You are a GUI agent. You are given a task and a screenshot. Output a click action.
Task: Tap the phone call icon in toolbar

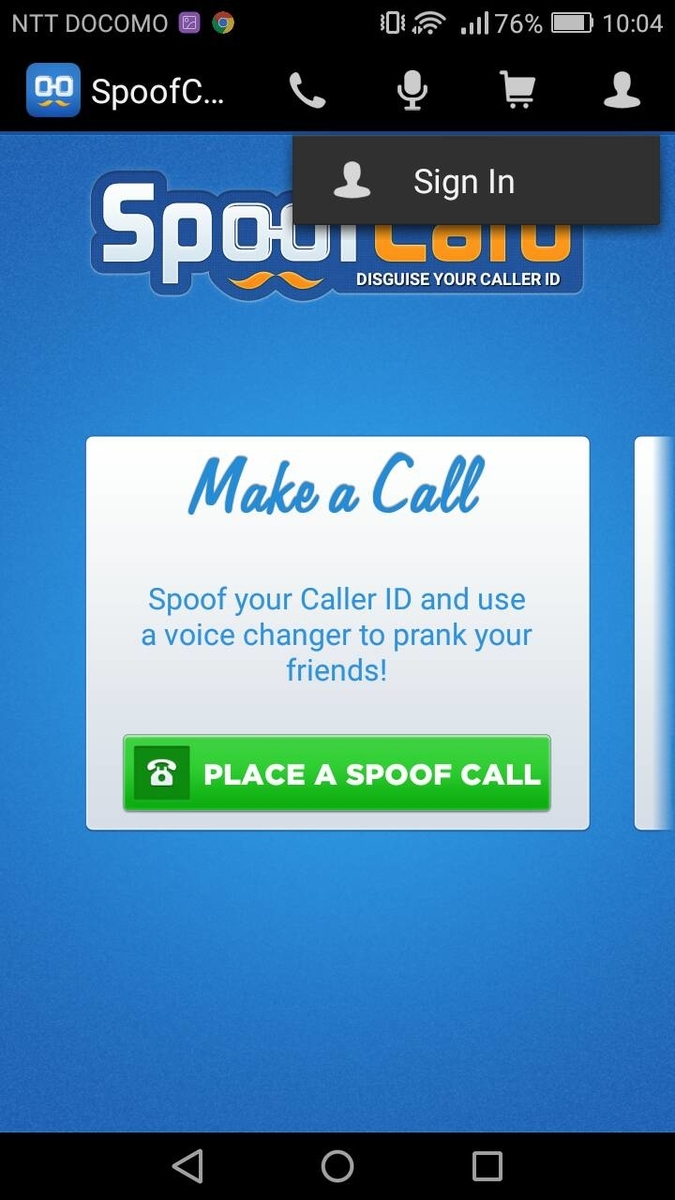pyautogui.click(x=308, y=92)
